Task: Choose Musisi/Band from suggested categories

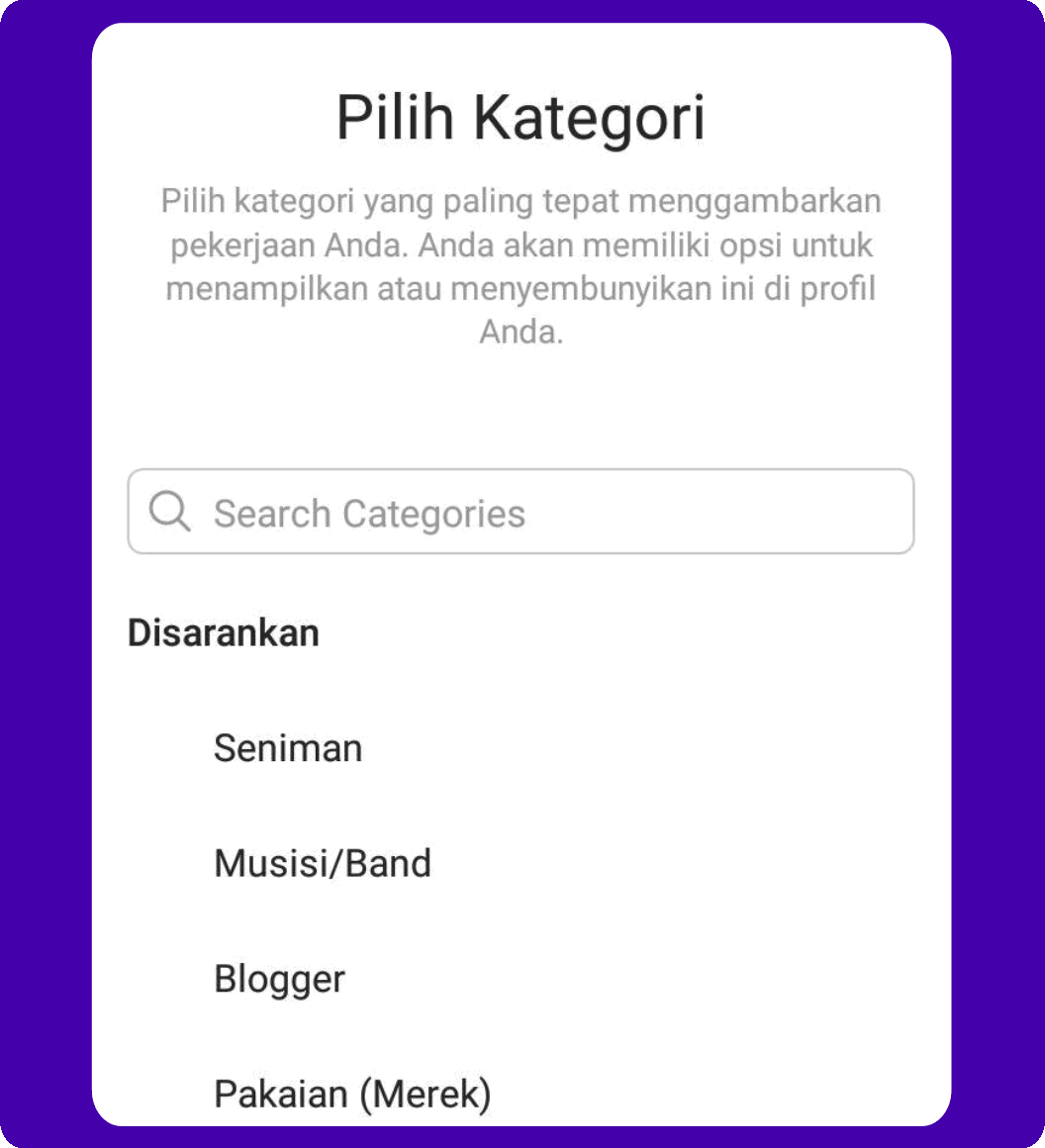Action: (323, 864)
